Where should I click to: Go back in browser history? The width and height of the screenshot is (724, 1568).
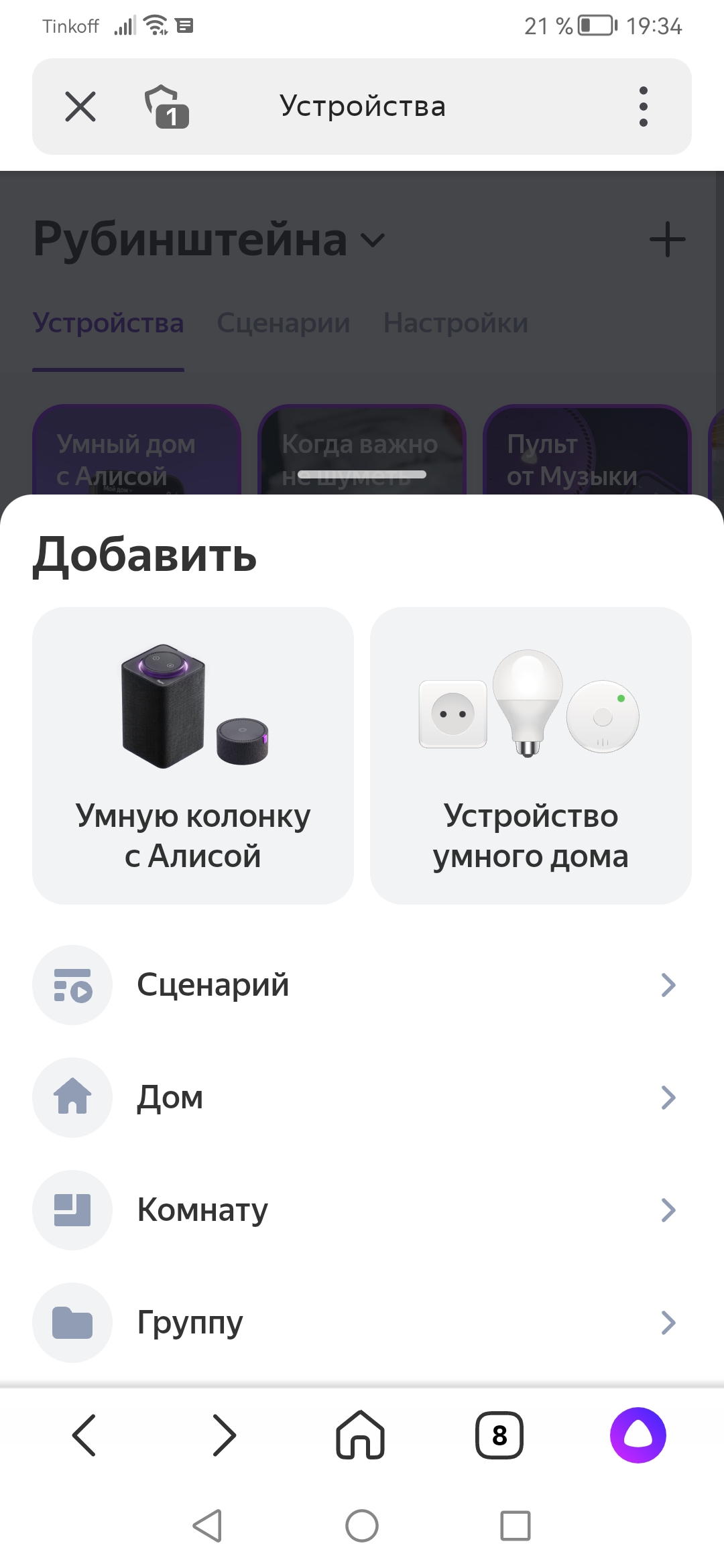tap(84, 1435)
